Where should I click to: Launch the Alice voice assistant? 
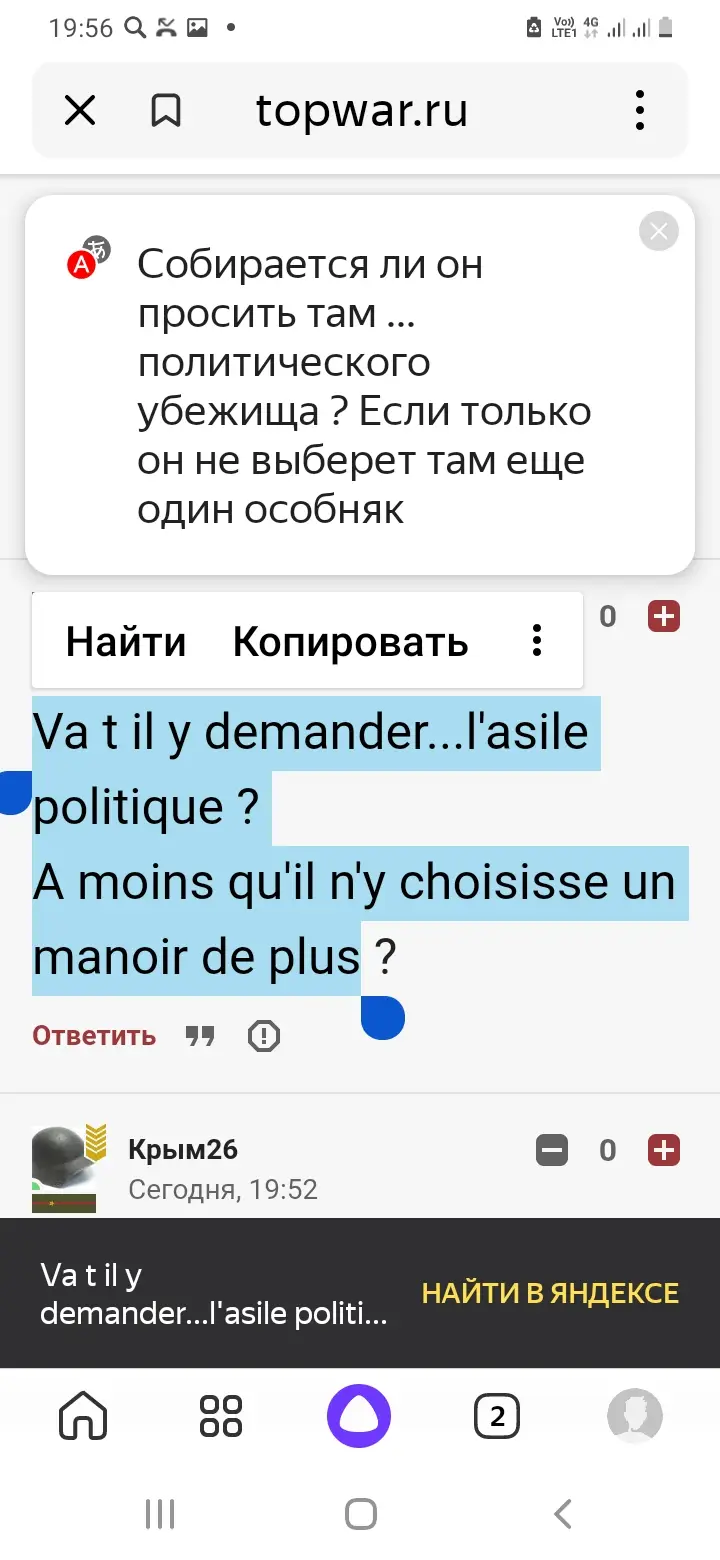[359, 1416]
